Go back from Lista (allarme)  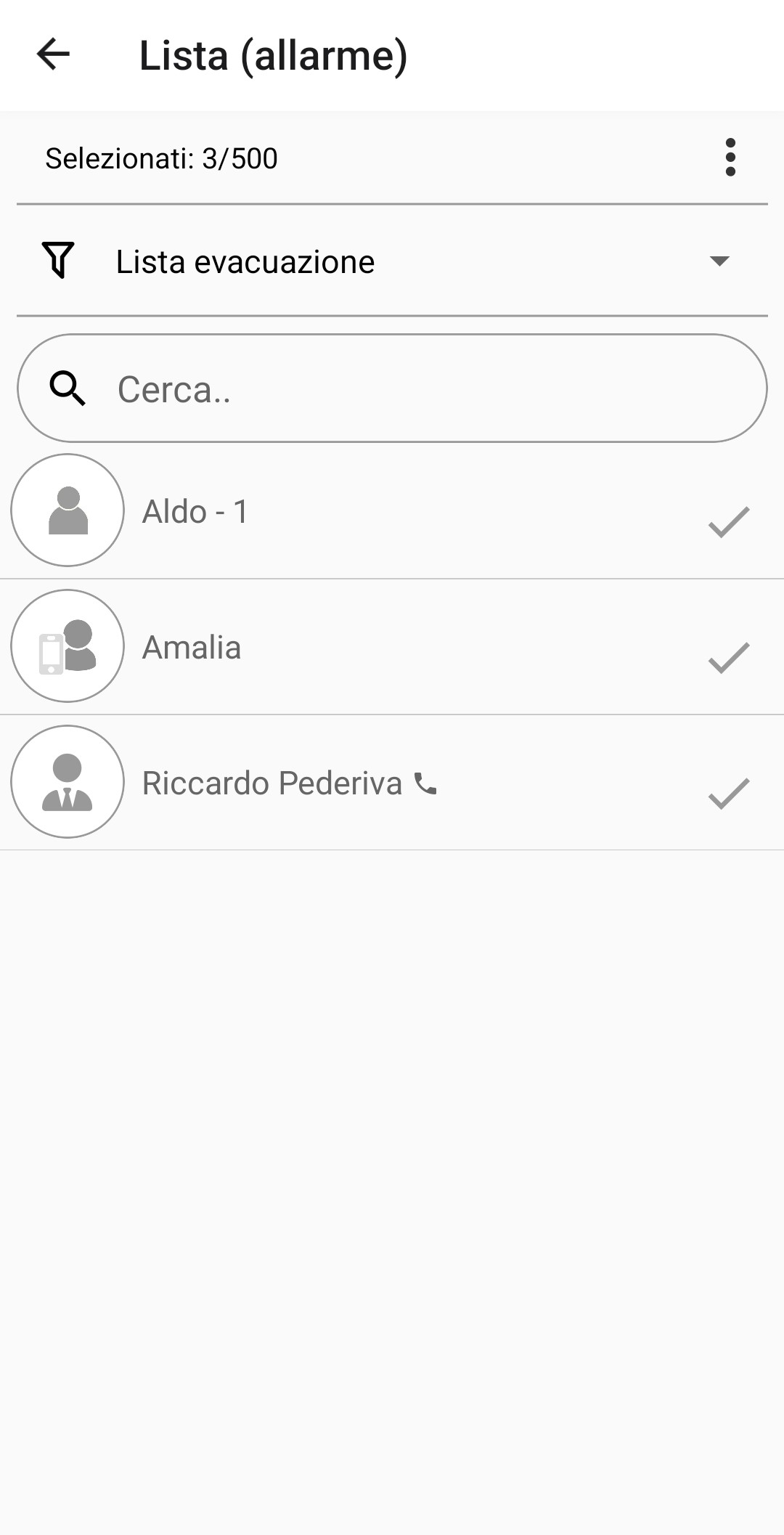coord(53,54)
